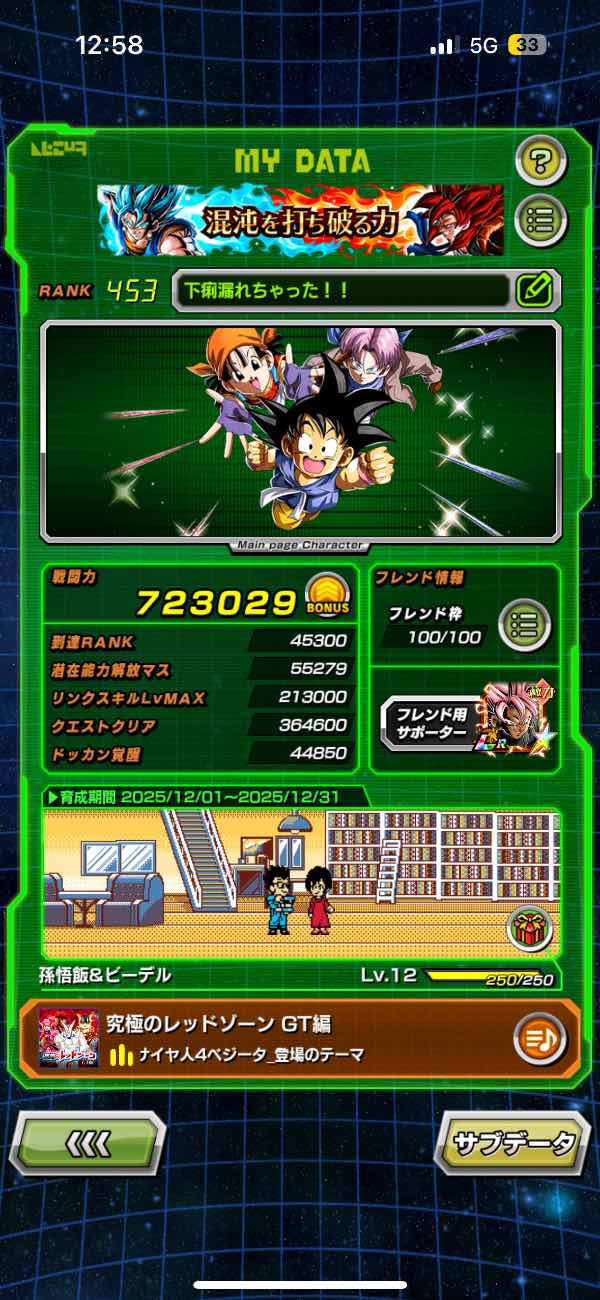The image size is (600, 1300).
Task: Edit the profile comment with the pencil icon
Action: point(535,290)
